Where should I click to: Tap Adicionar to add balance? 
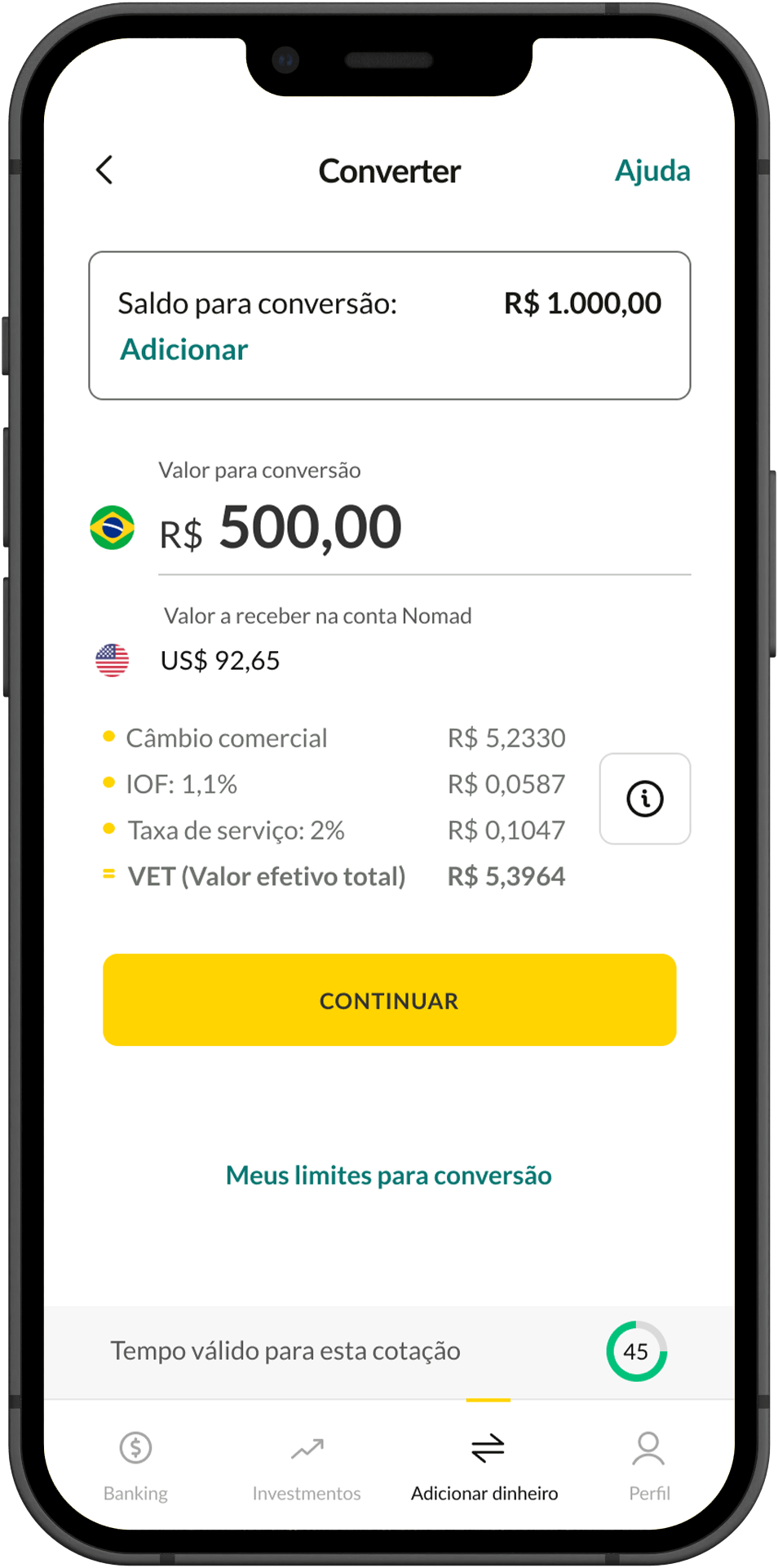click(184, 349)
